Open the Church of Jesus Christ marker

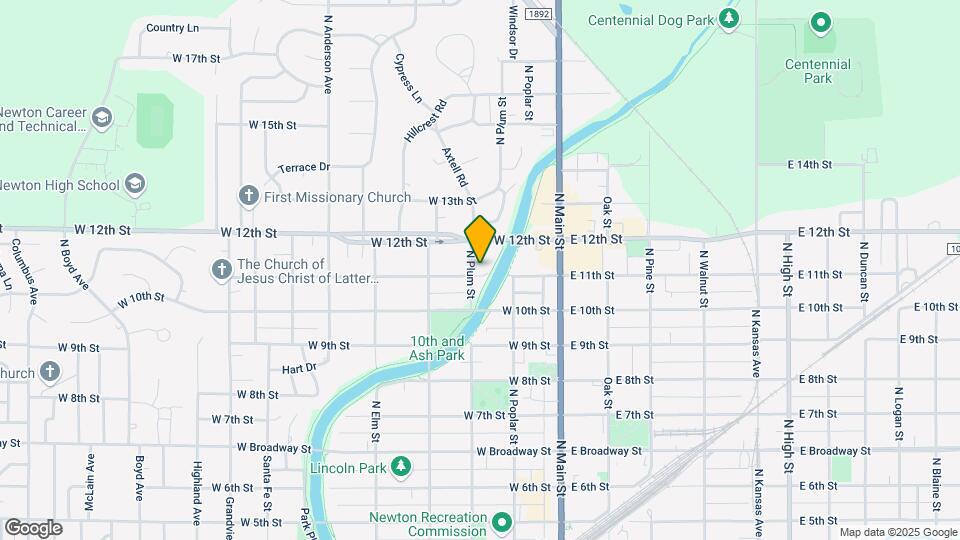222,270
